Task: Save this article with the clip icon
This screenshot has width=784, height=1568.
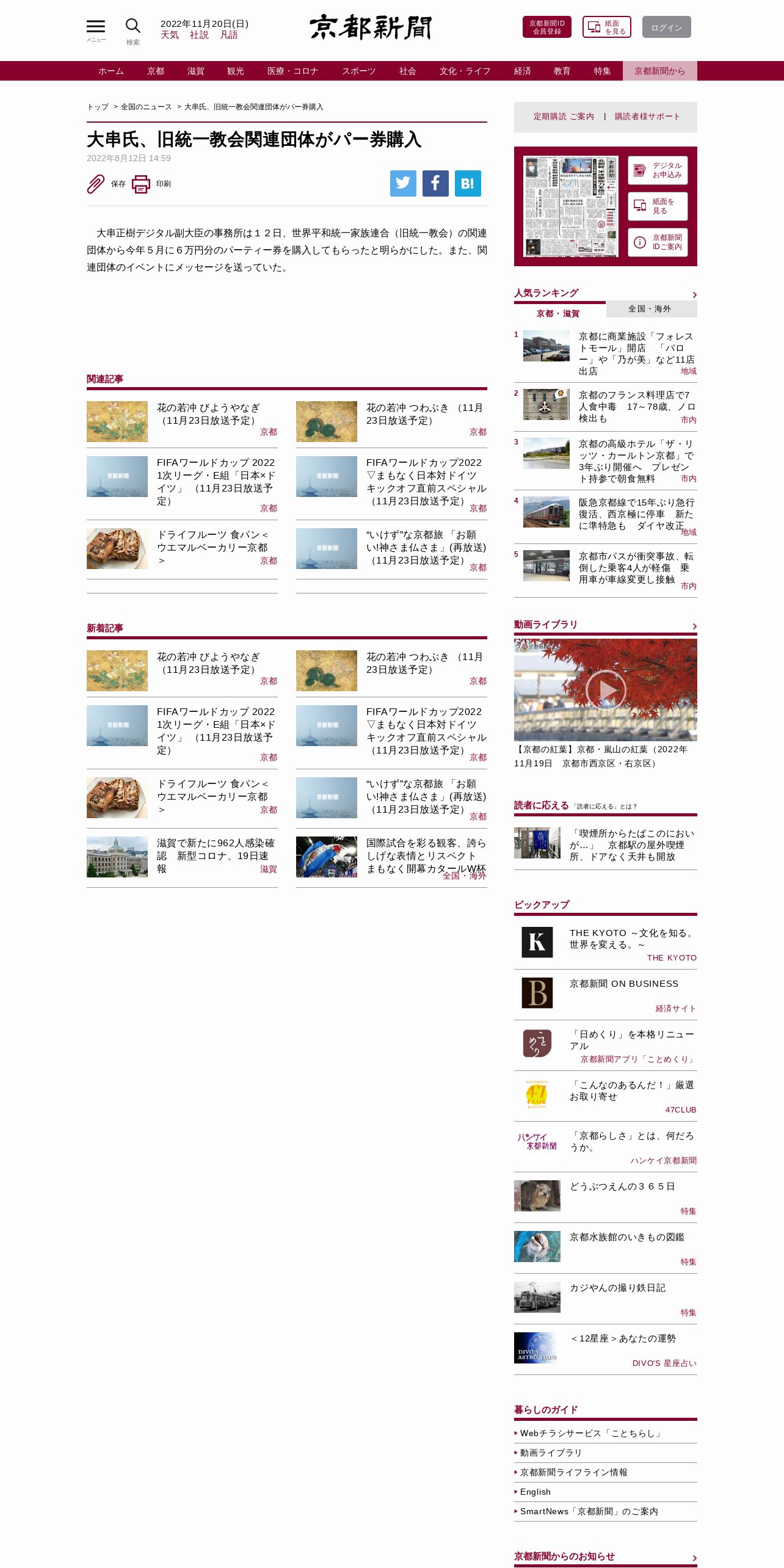Action: 106,183
